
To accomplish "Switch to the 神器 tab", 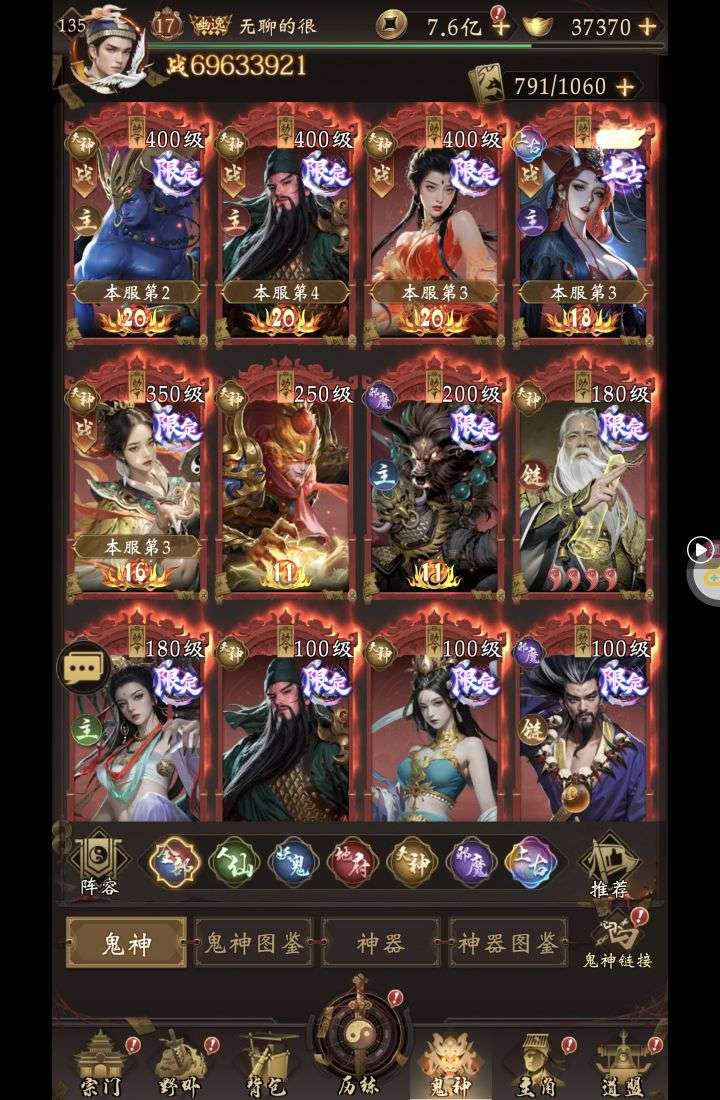I will tap(381, 943).
